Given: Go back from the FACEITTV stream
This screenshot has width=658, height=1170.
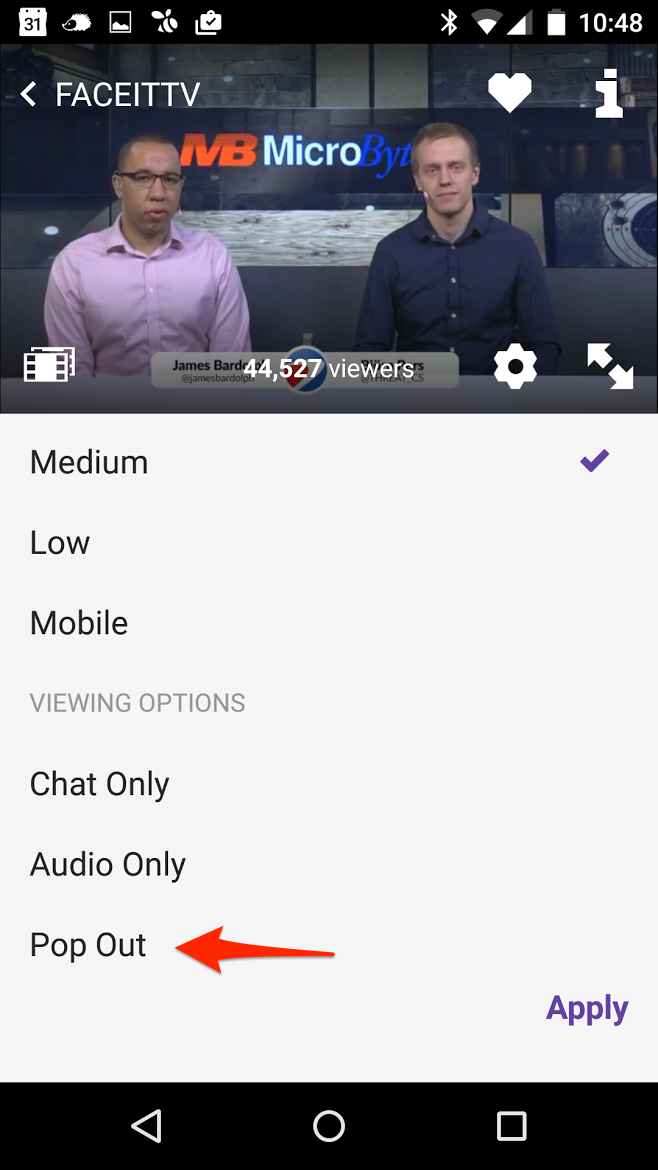Looking at the screenshot, I should 29,95.
